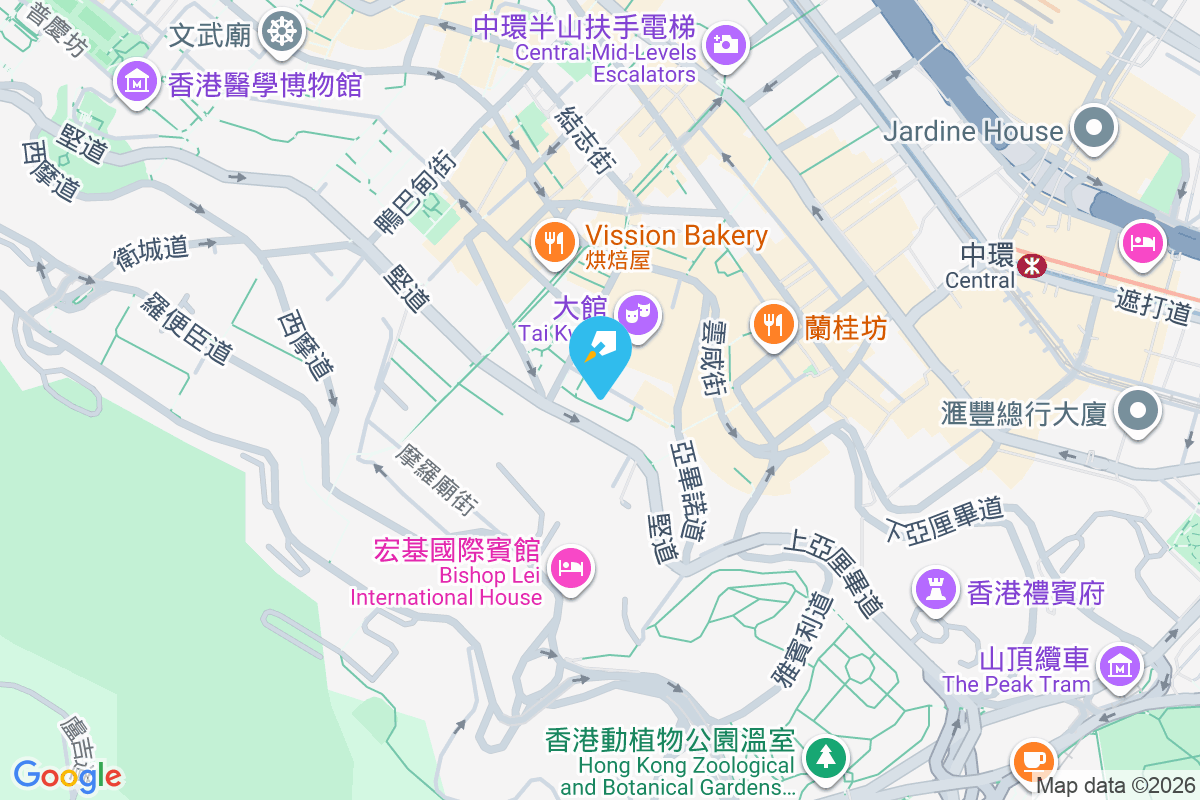
Task: Open the Google logo link
Action: (67, 775)
